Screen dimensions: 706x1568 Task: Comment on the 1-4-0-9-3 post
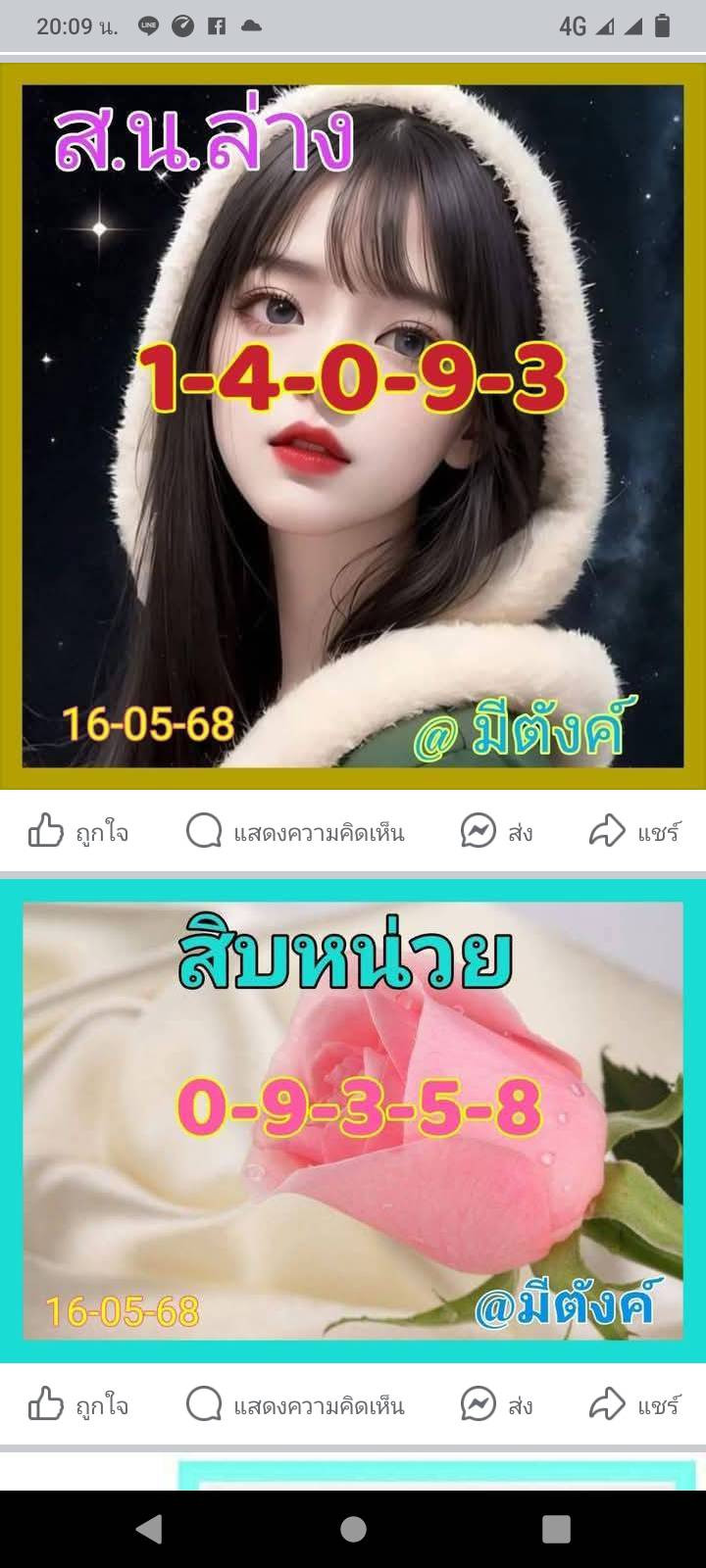click(295, 832)
